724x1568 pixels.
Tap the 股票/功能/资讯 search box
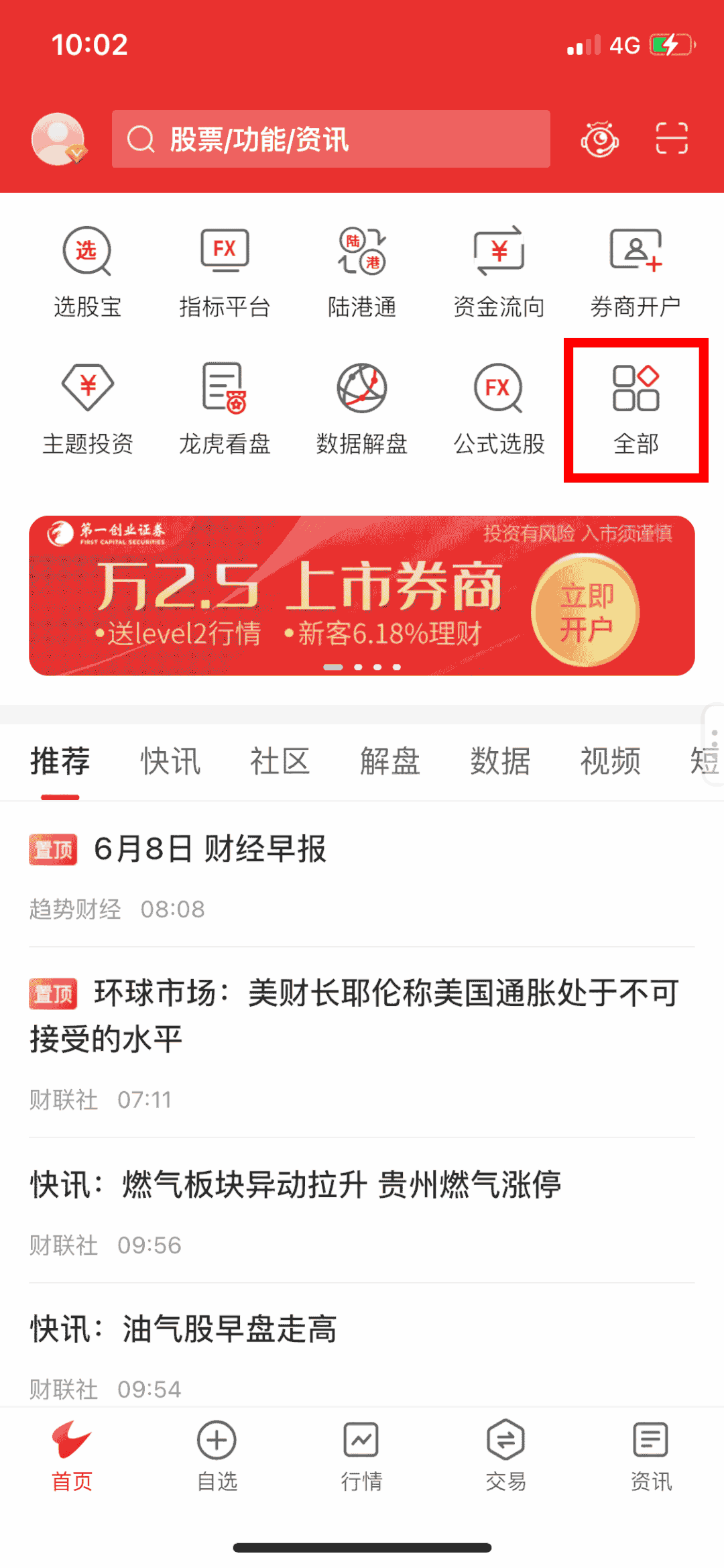(x=331, y=139)
